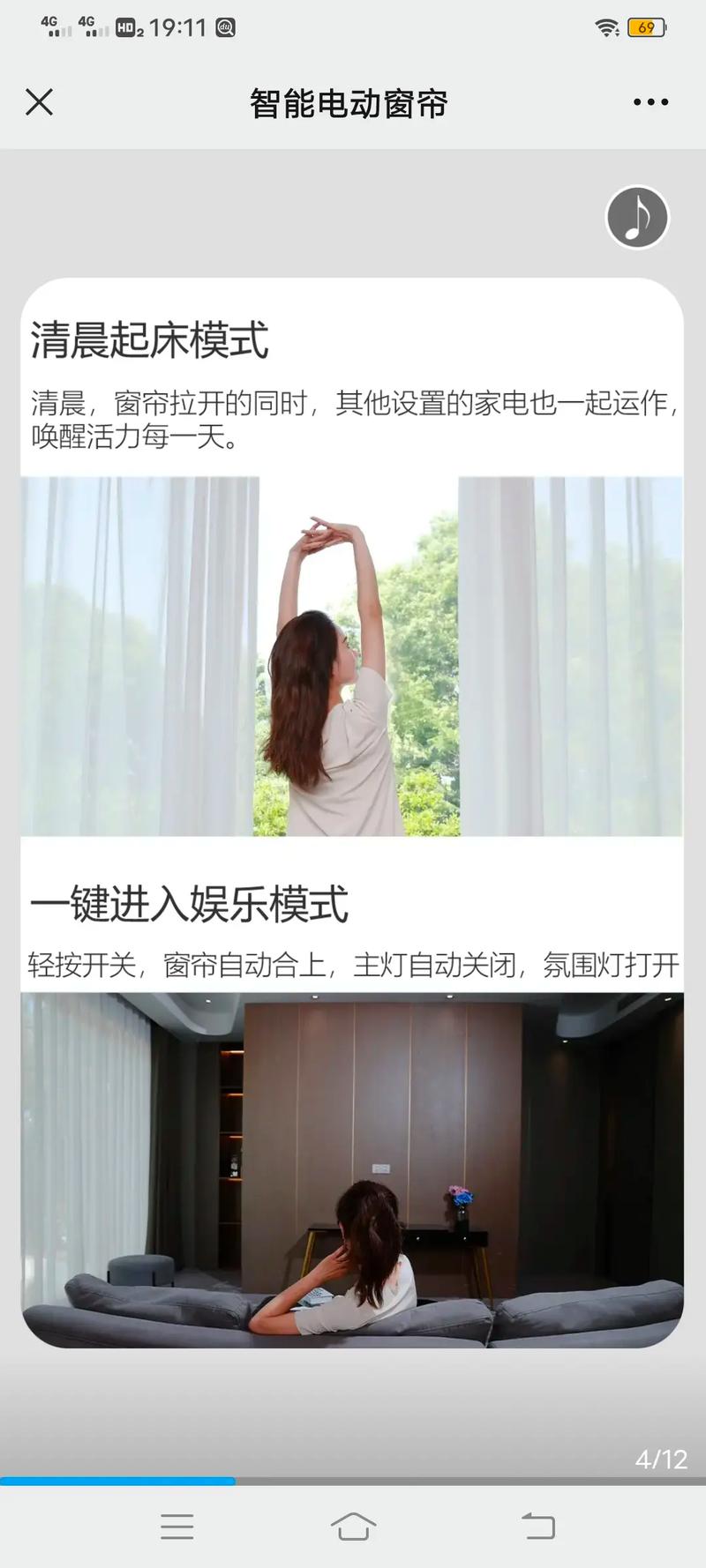
Task: Tap the home navigation icon
Action: (x=353, y=1527)
